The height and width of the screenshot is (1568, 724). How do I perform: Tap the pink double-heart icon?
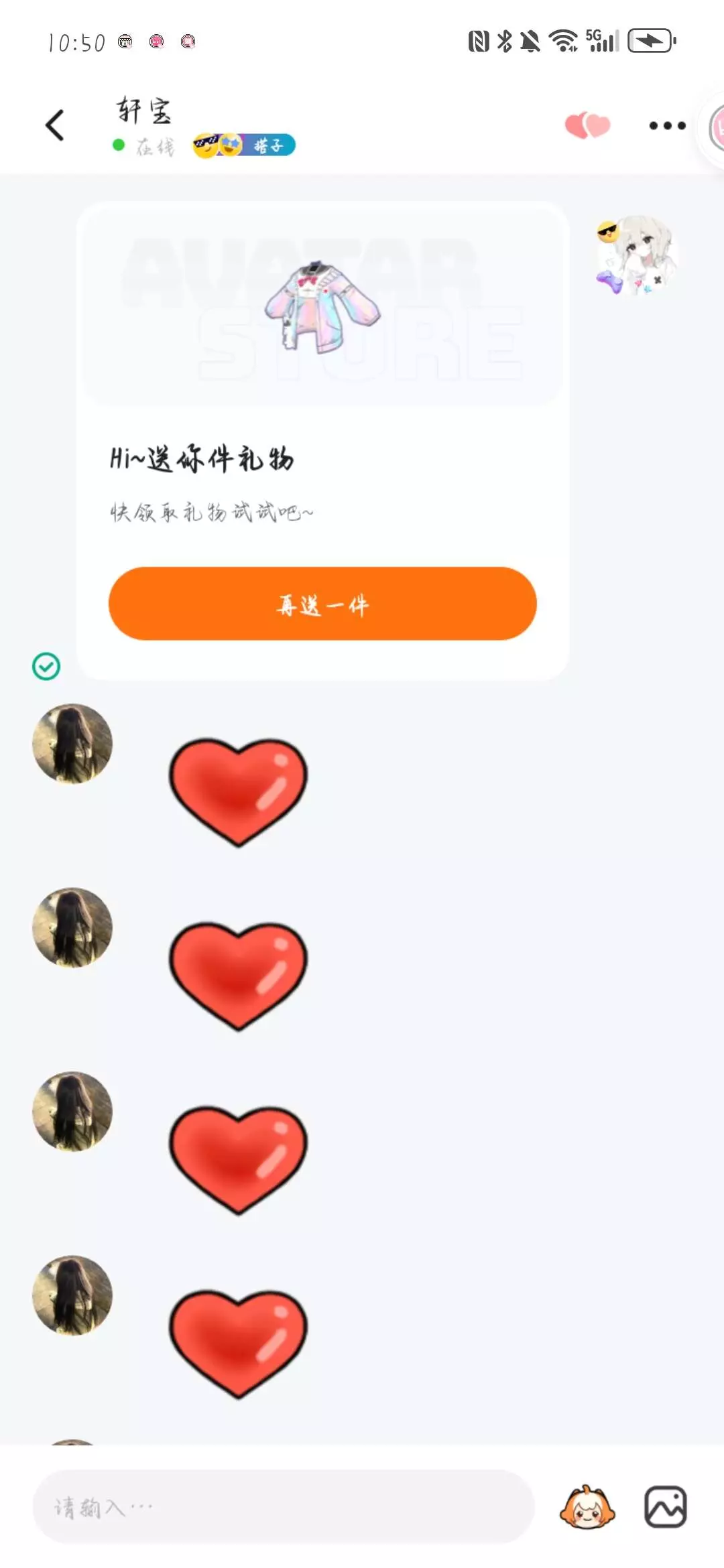(587, 125)
